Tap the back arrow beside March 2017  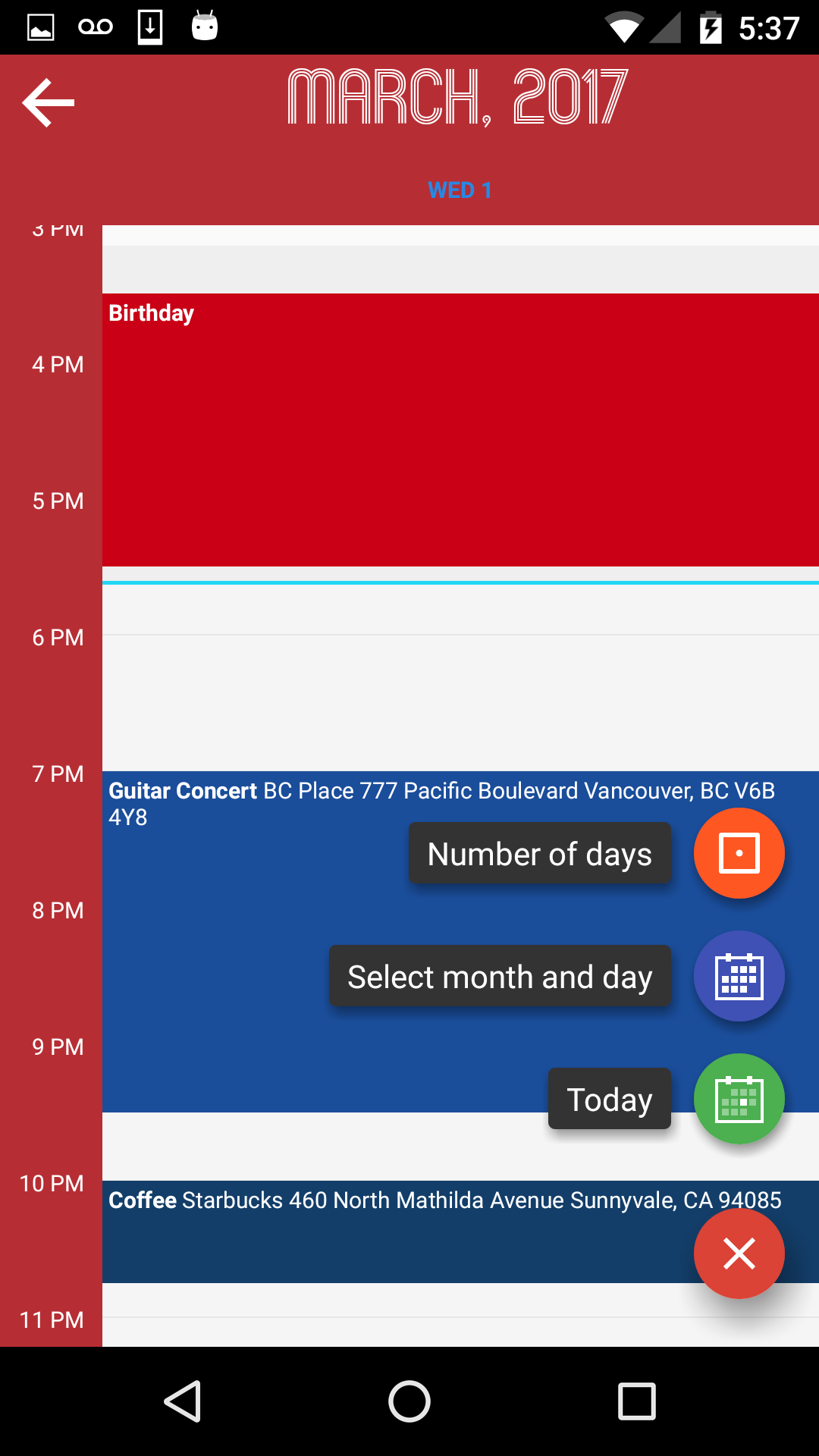point(47,101)
